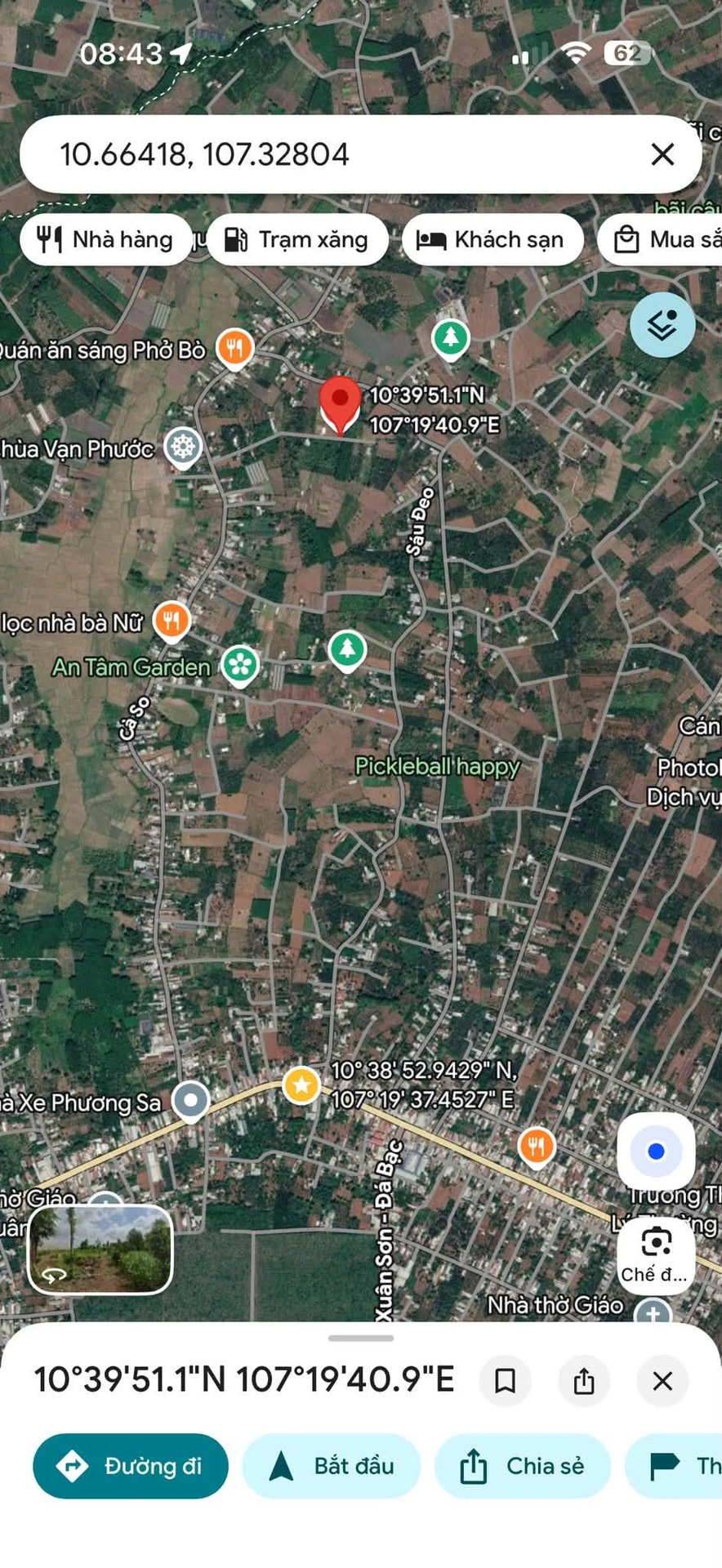Clear the coordinates in the search box
This screenshot has width=722, height=1568.
pos(662,154)
